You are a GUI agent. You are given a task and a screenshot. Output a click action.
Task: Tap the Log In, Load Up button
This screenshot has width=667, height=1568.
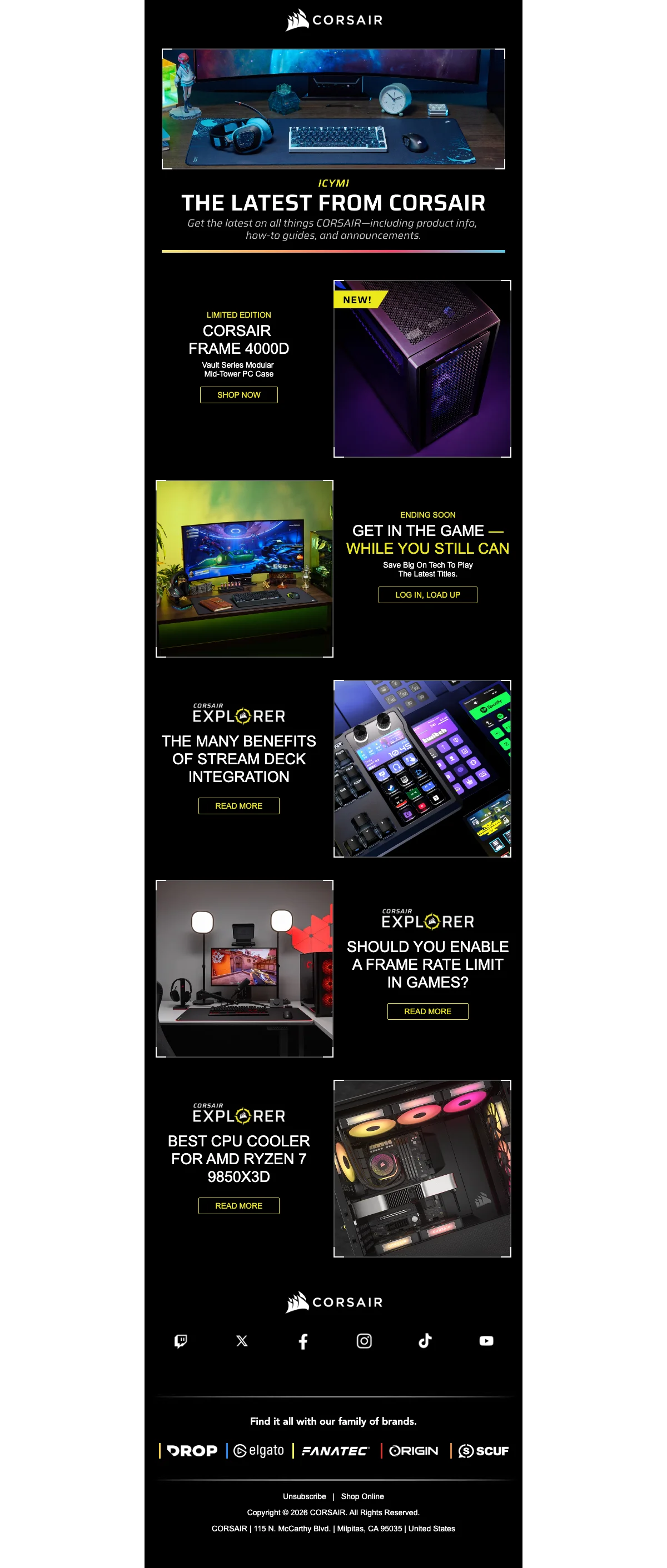pos(427,594)
